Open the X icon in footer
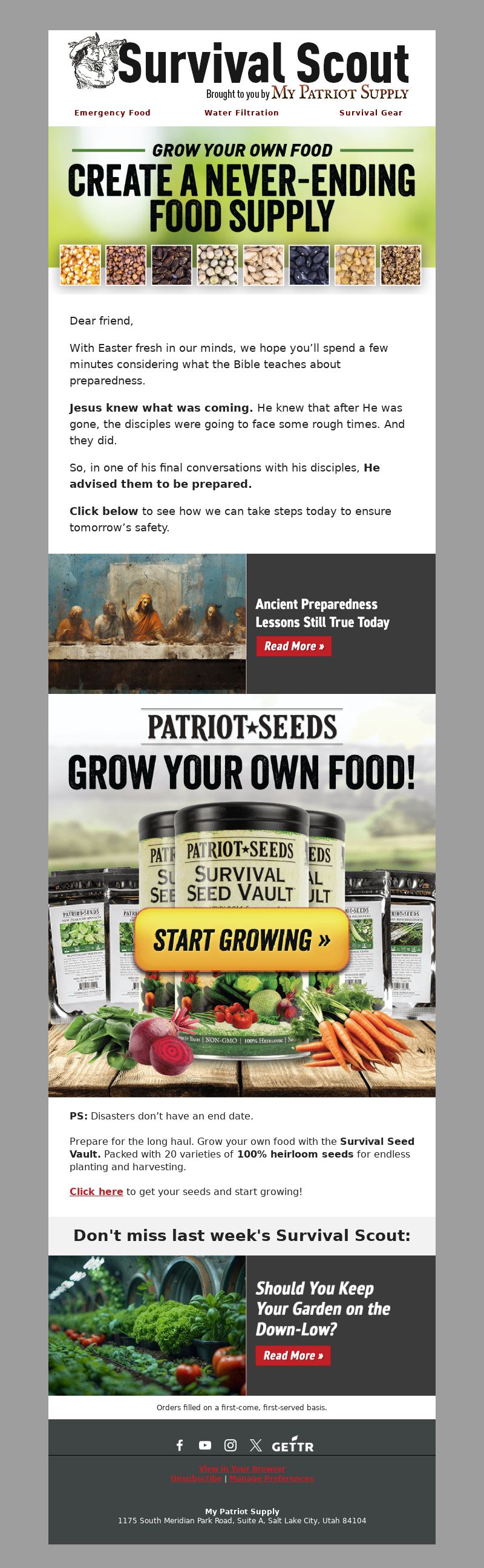484x1568 pixels. tap(255, 1445)
